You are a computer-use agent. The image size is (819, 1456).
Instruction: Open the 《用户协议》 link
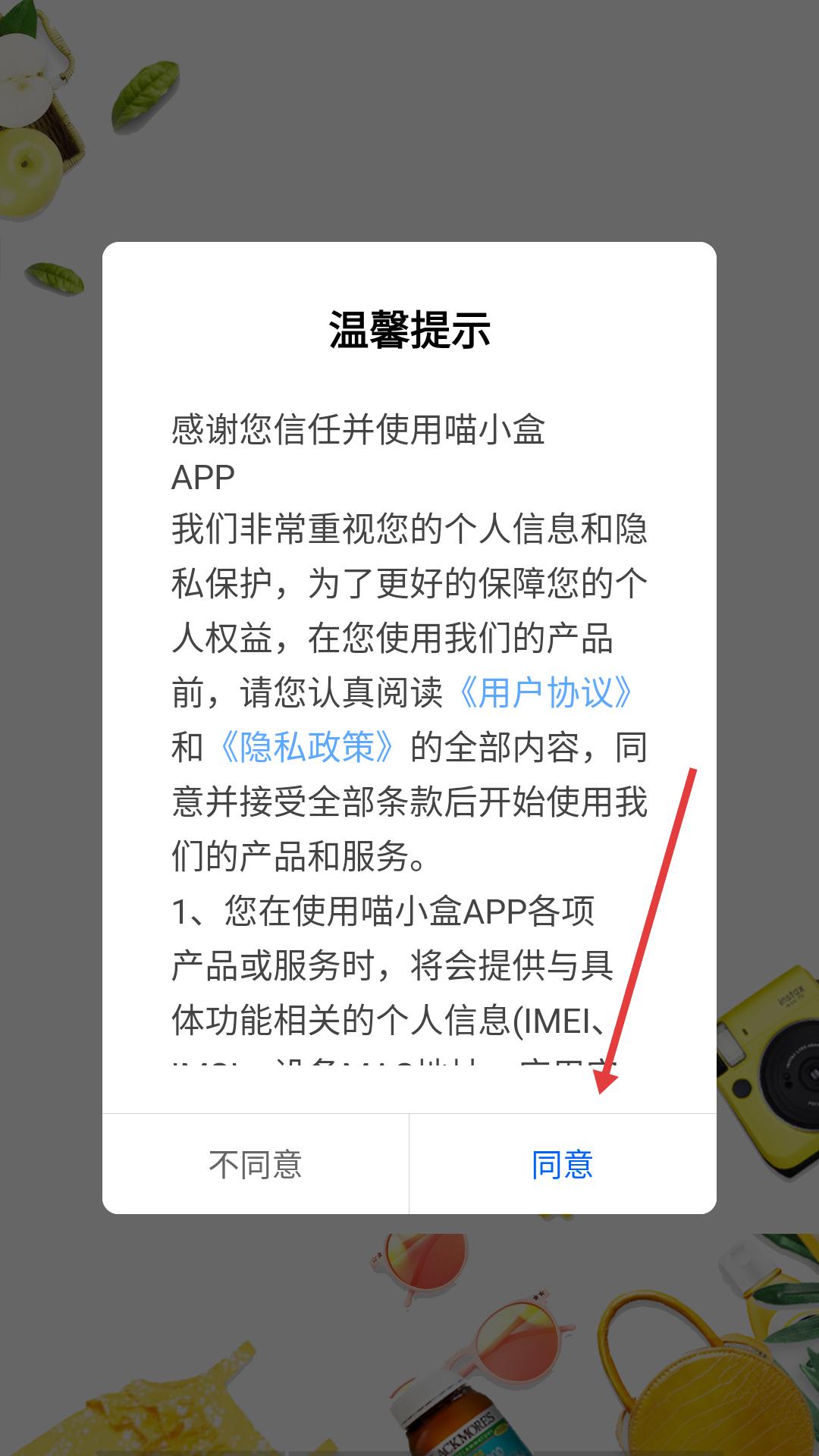click(546, 692)
